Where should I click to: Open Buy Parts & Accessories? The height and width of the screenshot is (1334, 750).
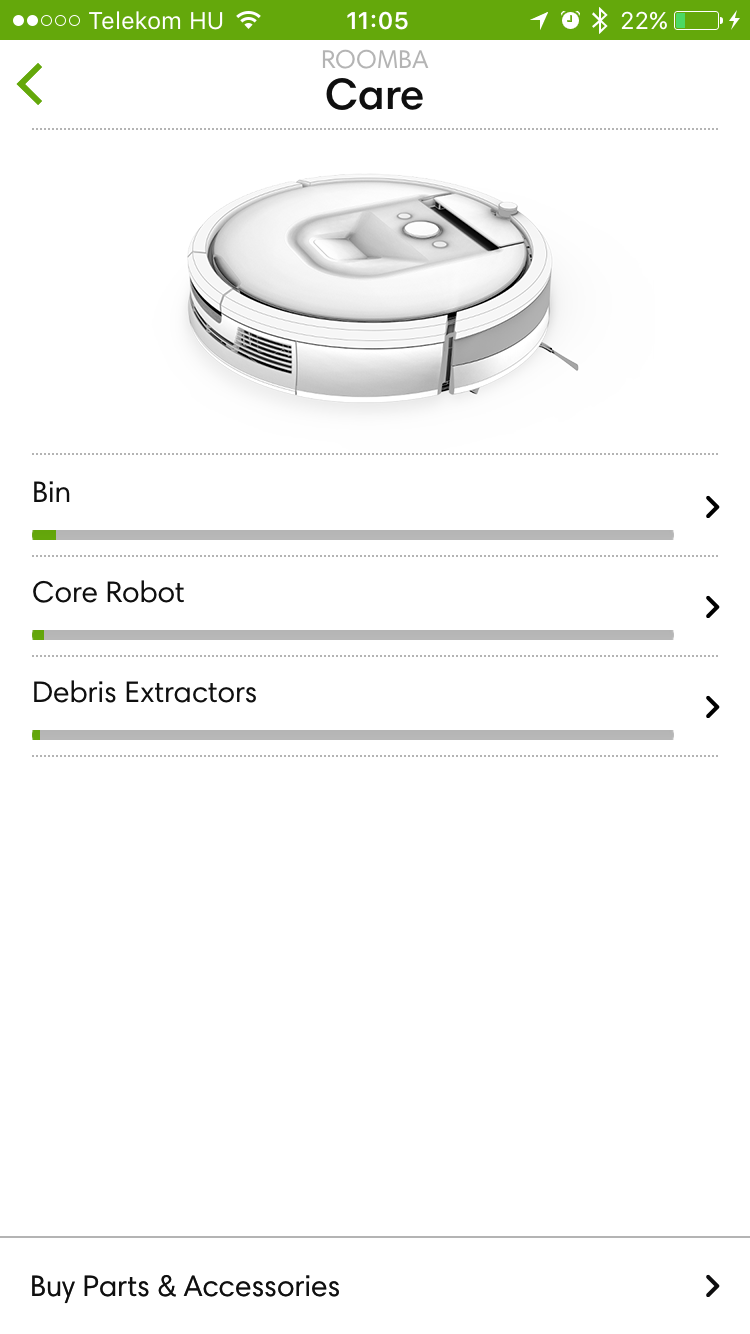[x=374, y=1286]
